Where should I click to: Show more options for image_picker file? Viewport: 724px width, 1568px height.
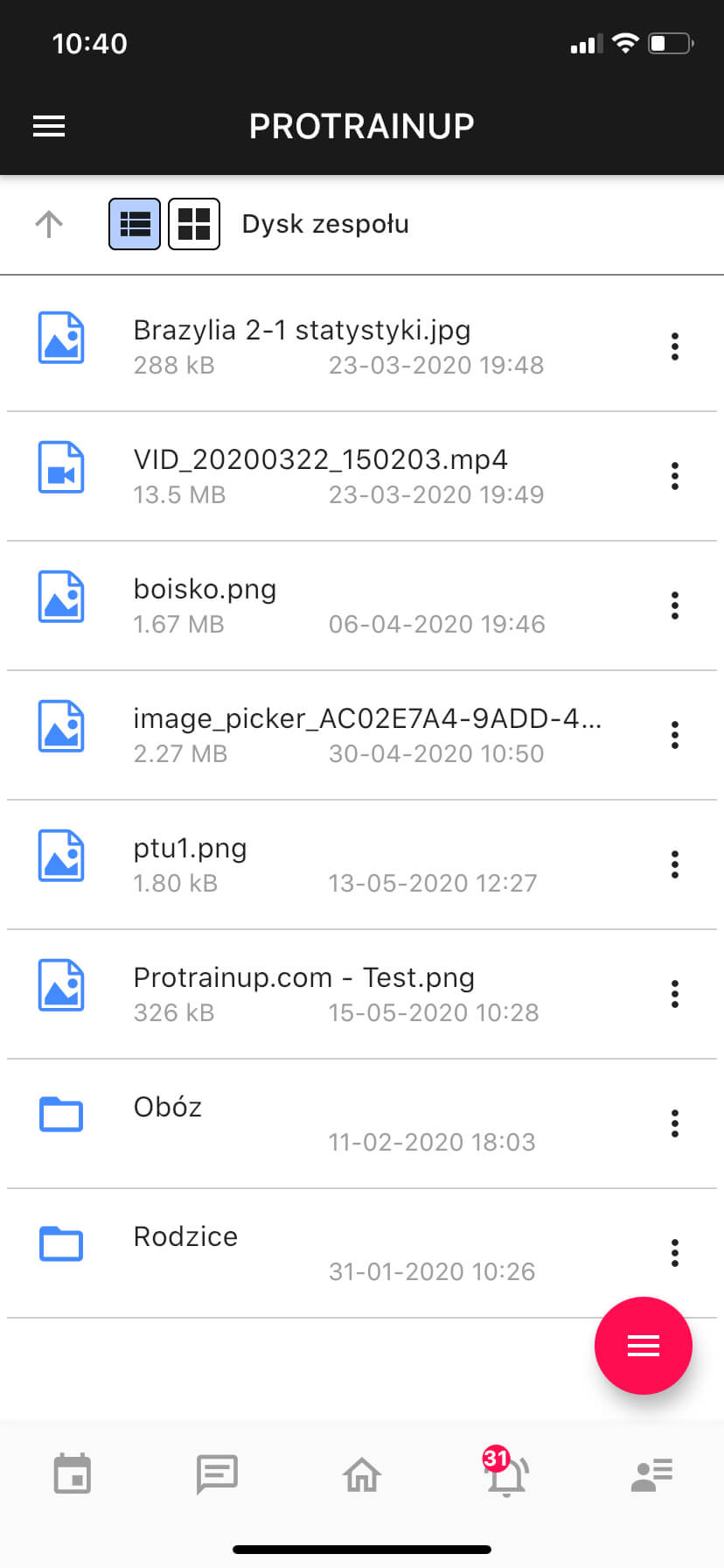[x=674, y=735]
